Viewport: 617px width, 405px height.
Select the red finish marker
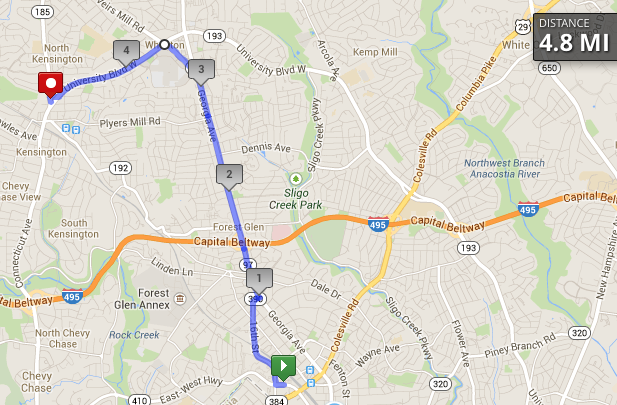49,84
